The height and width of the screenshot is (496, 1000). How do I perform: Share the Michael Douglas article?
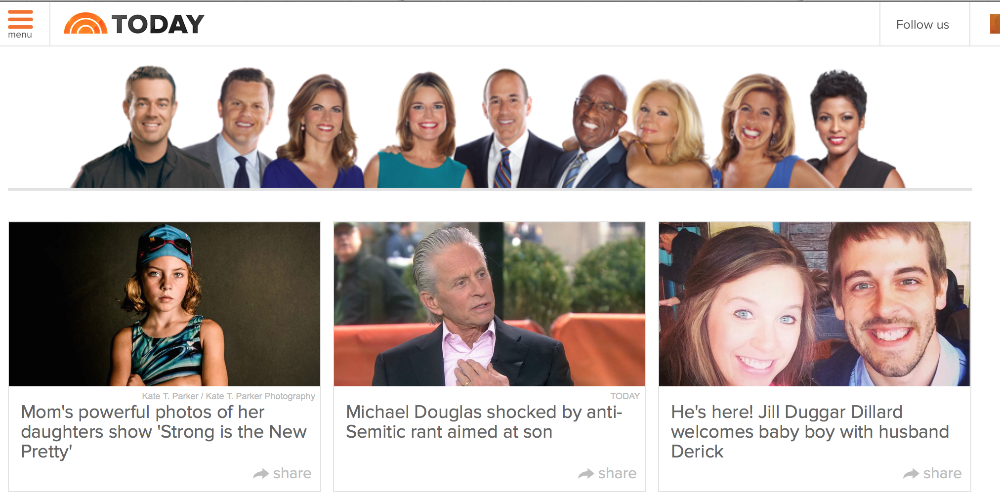click(607, 473)
